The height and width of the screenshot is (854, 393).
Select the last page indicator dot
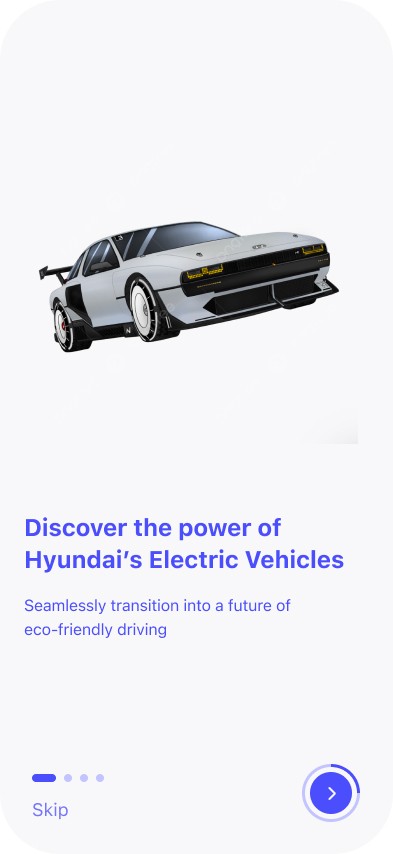click(100, 778)
